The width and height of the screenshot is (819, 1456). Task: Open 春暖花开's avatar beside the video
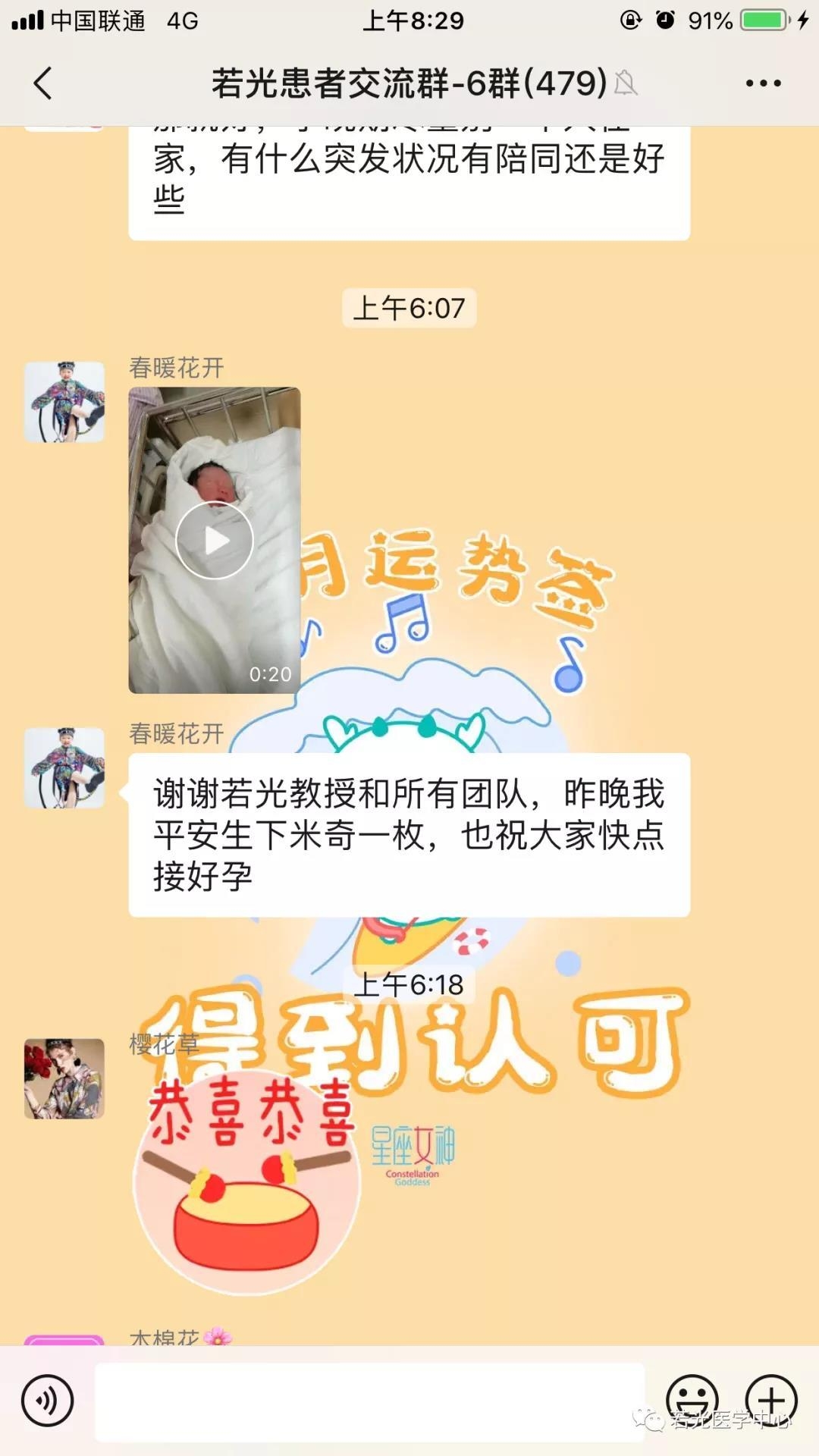[64, 402]
